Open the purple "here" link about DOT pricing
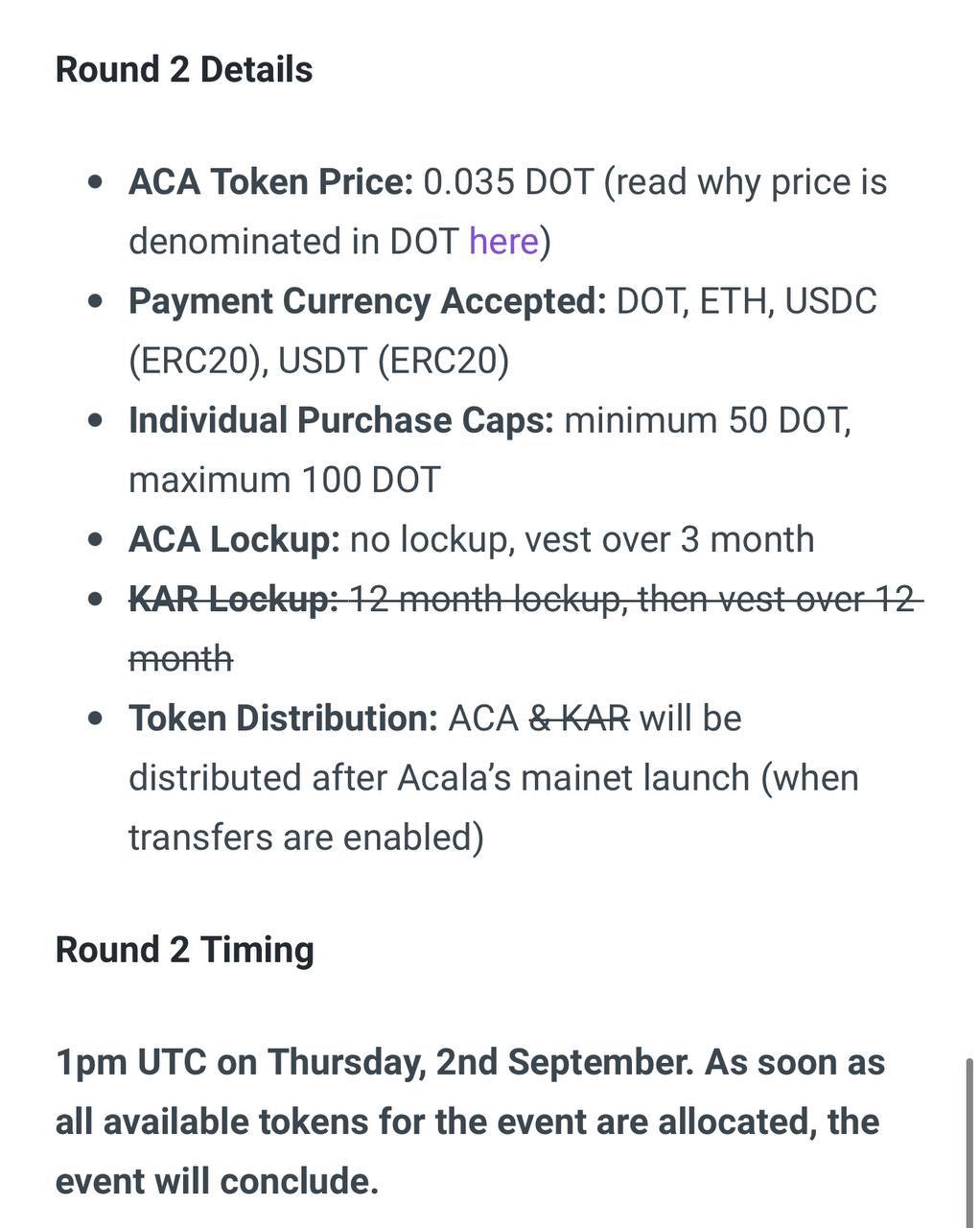This screenshot has height=1228, width=980. (503, 242)
